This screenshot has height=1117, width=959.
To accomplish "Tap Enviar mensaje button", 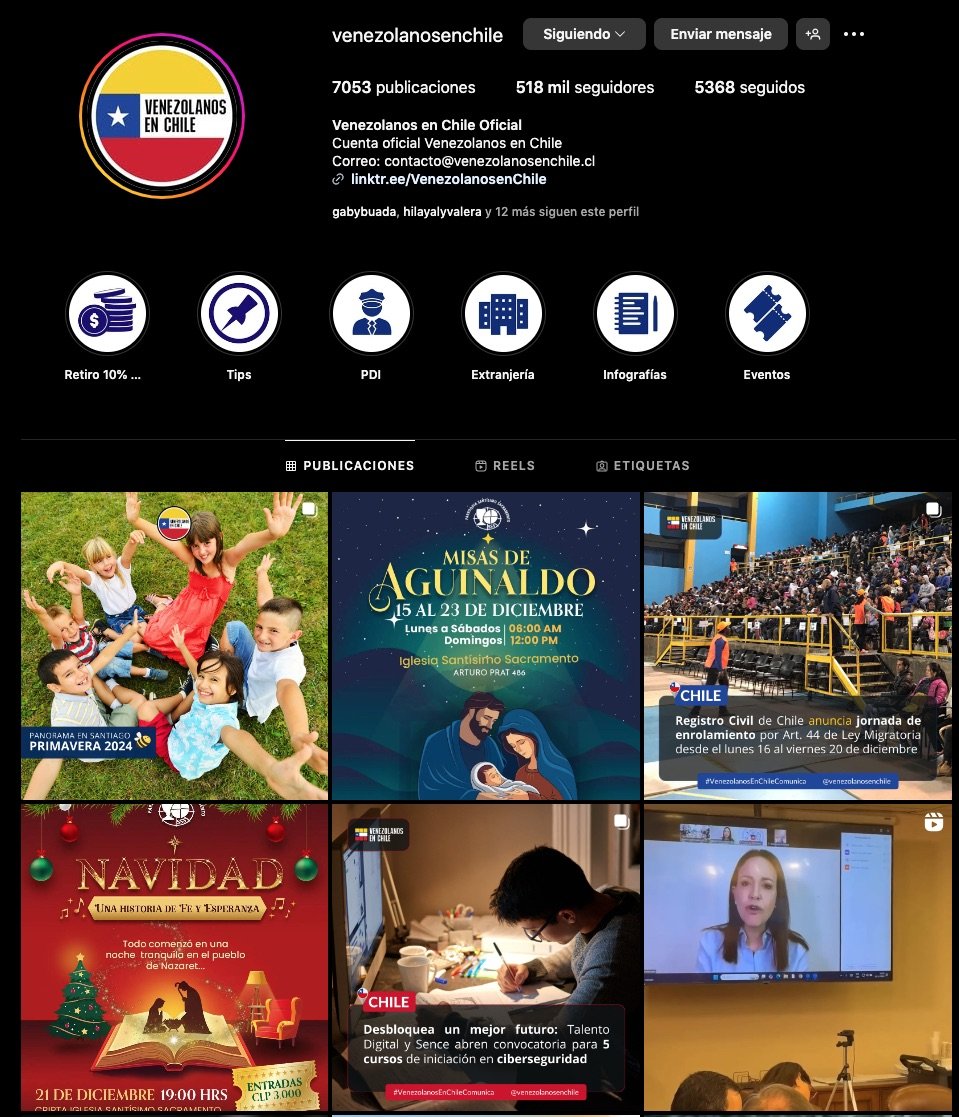I will pyautogui.click(x=720, y=34).
